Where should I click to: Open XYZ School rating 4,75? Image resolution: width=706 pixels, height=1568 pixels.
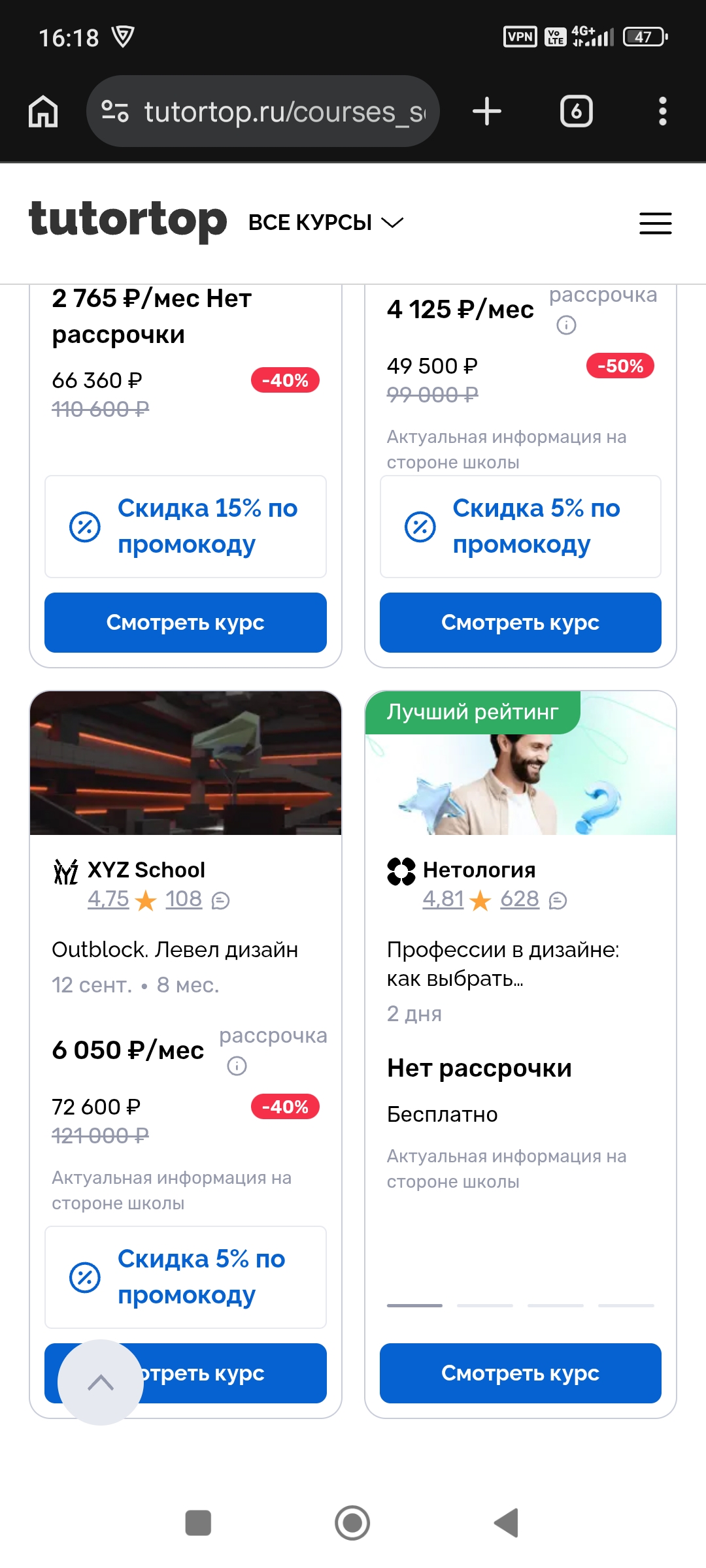109,900
